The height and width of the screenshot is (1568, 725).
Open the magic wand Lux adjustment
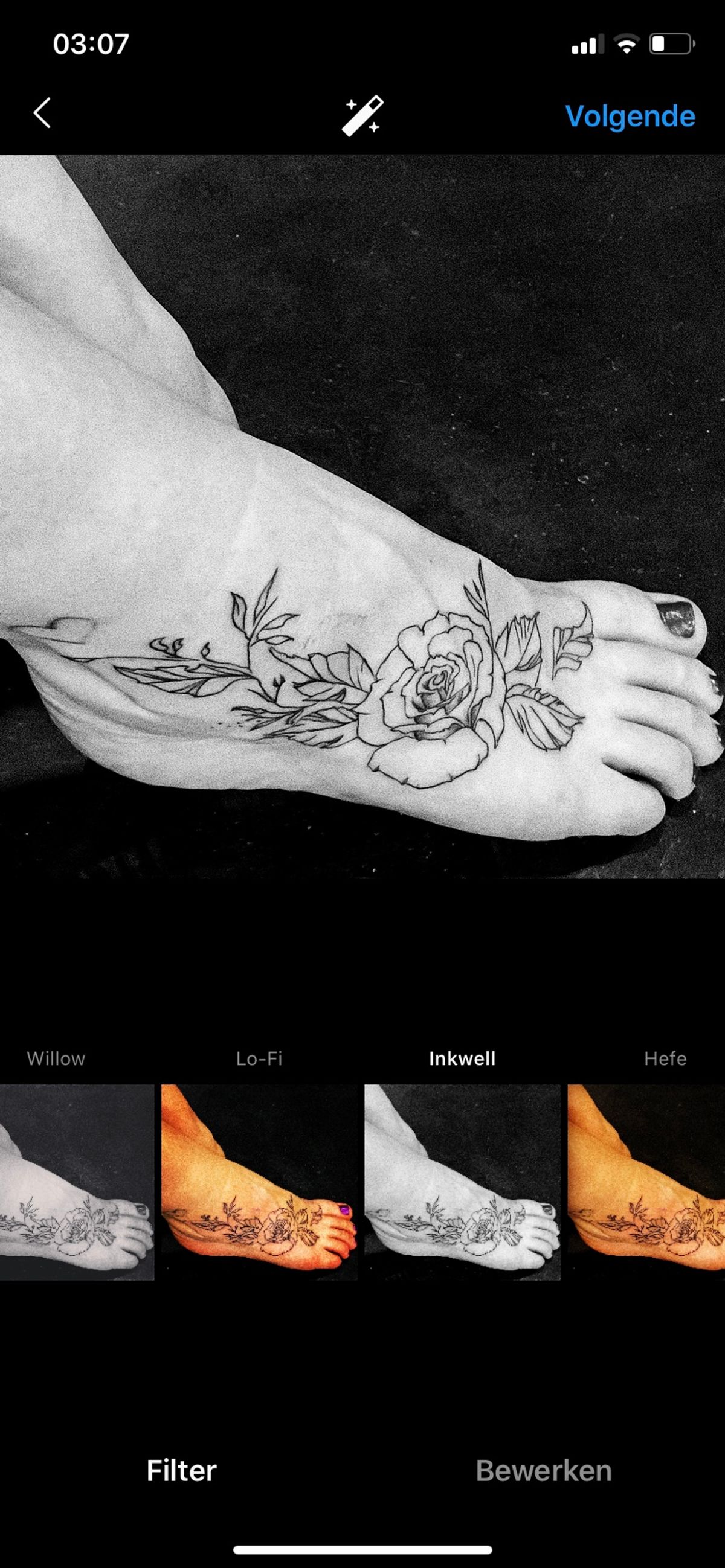coord(362,115)
